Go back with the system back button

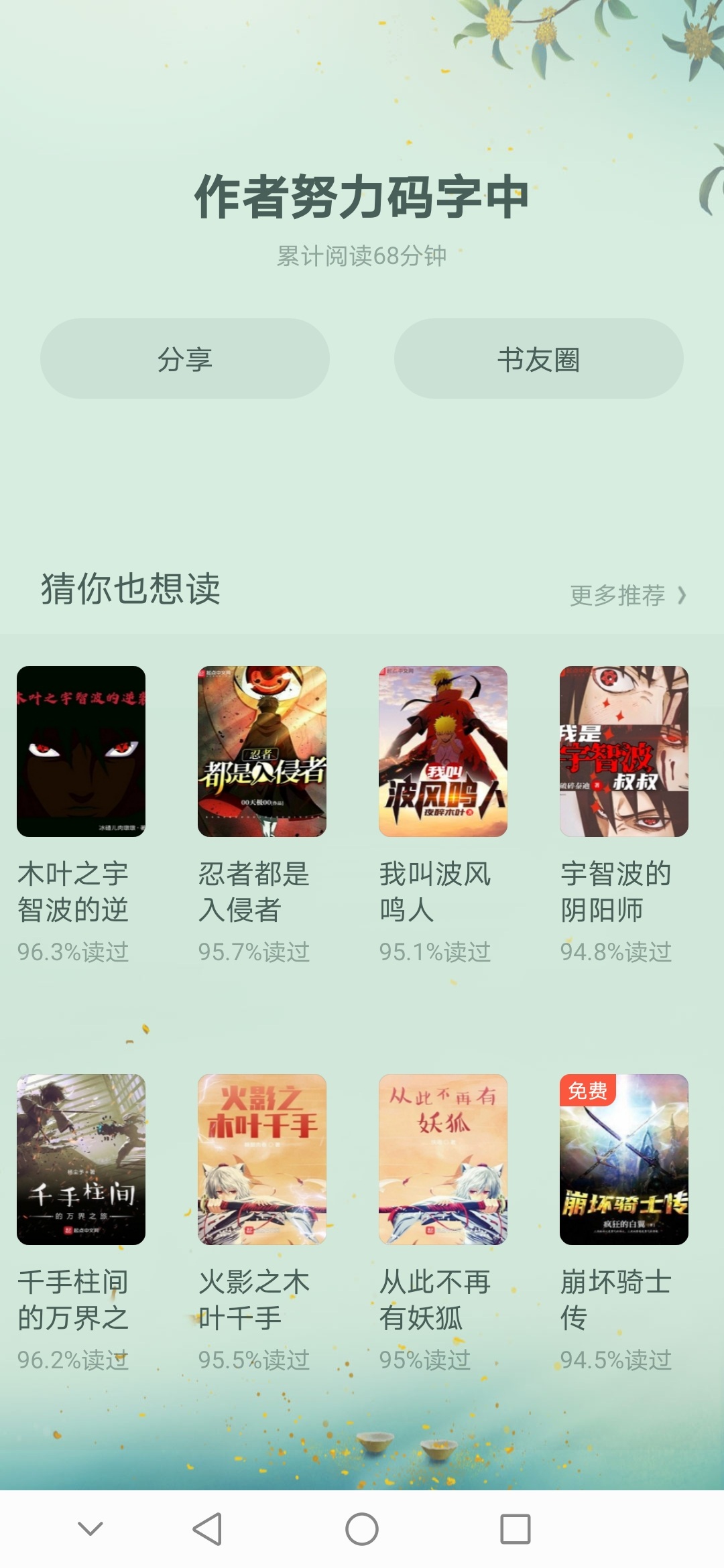click(207, 1529)
